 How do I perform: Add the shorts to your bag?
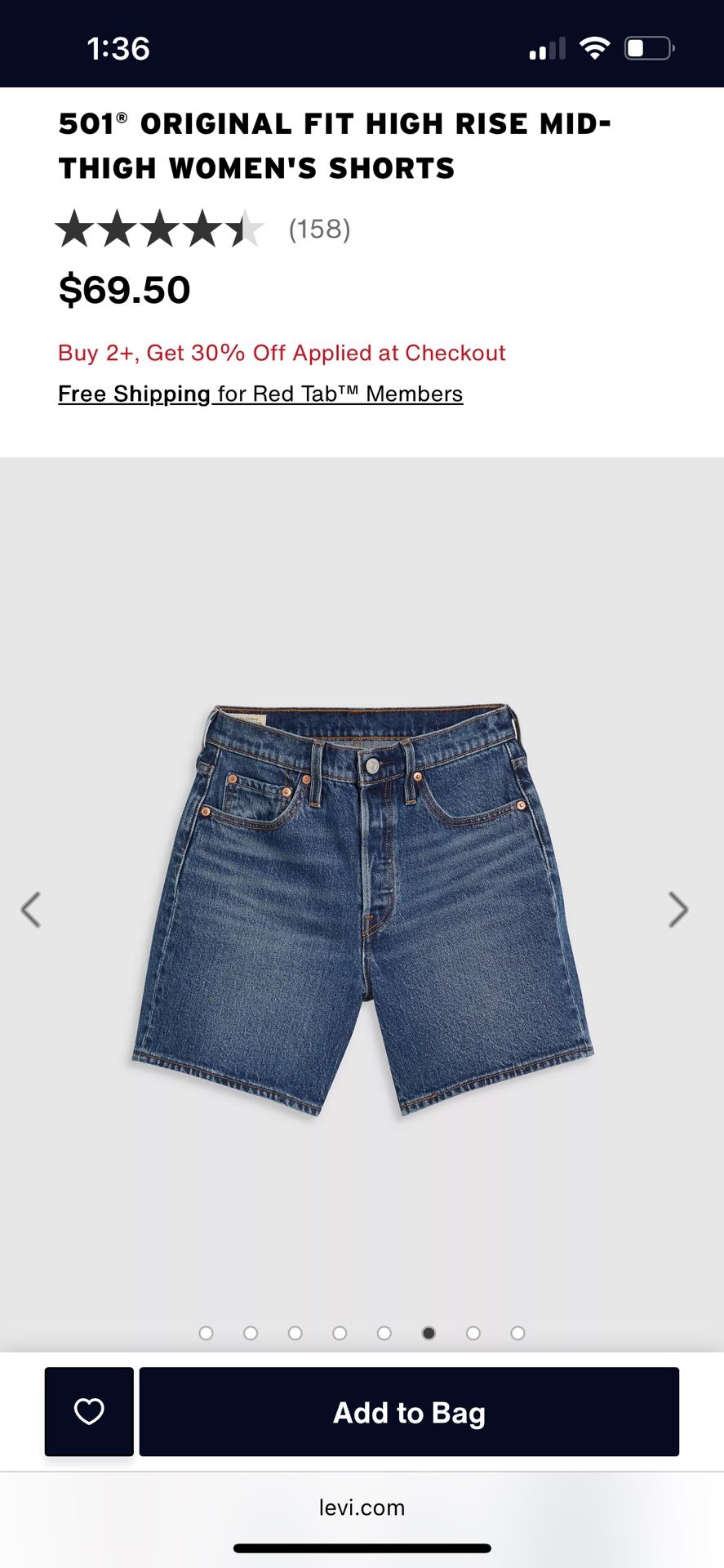[409, 1412]
